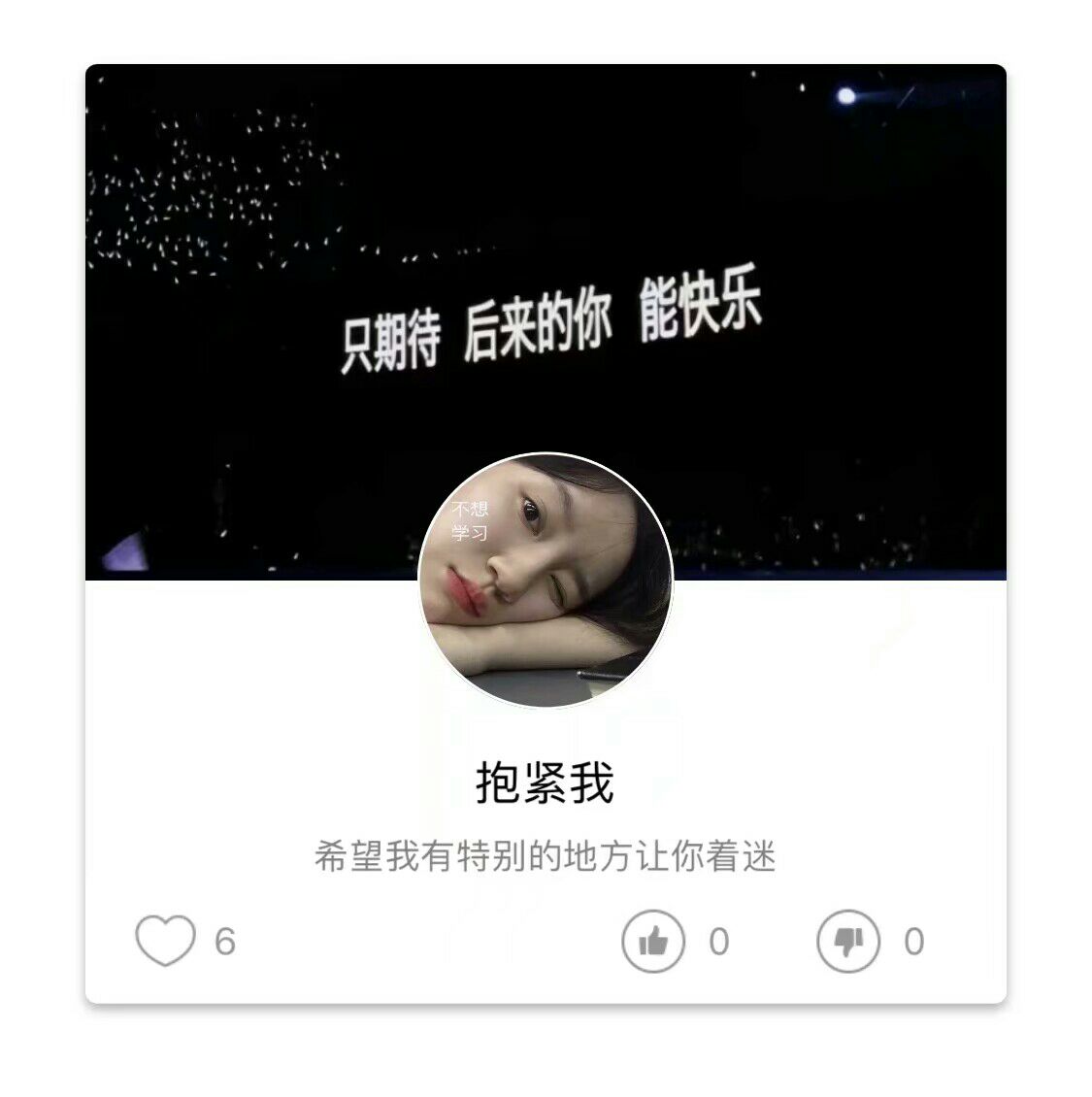Open the round profile avatar of 抱紧我
Image resolution: width=1092 pixels, height=1097 pixels.
tap(546, 580)
